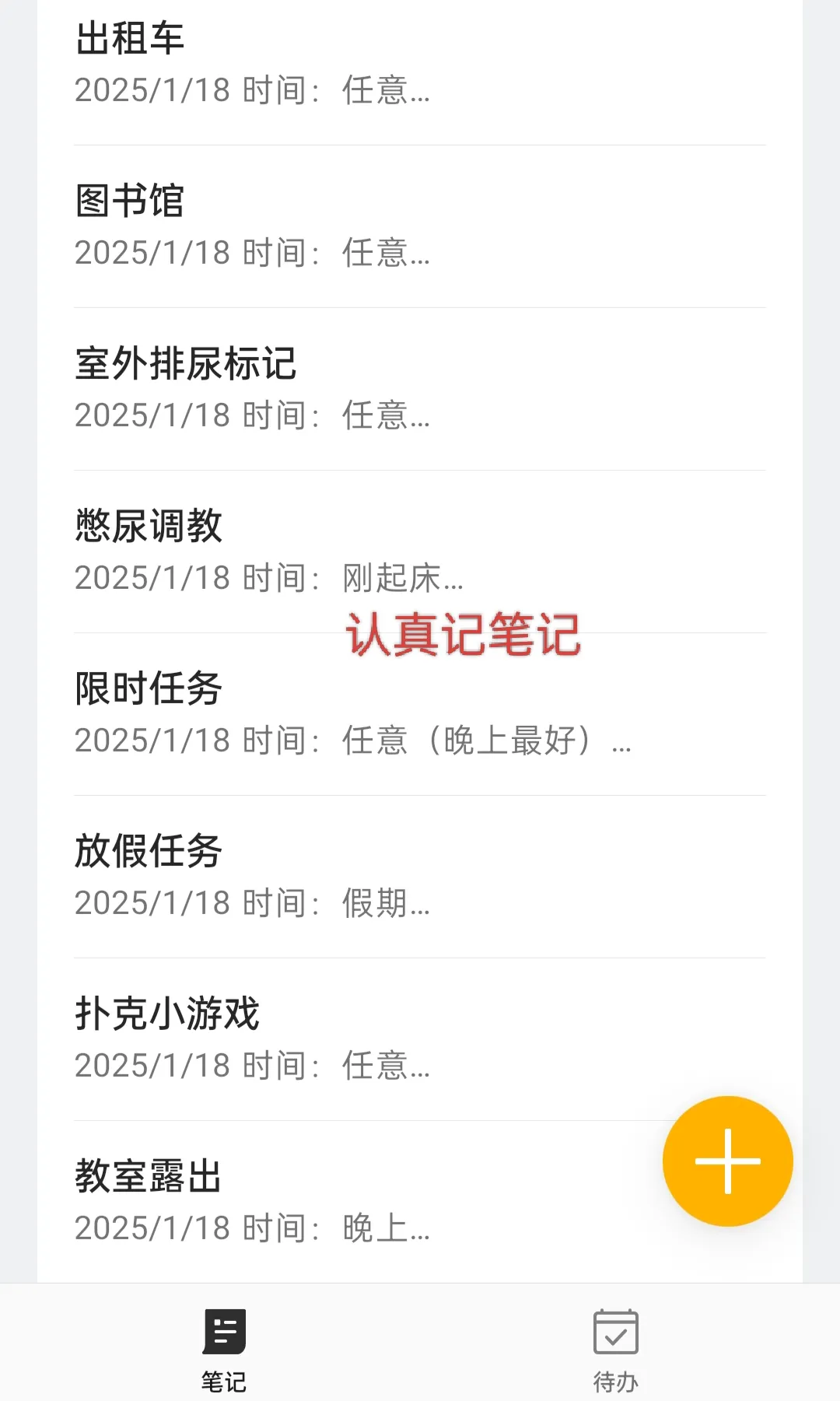Select the 笔记 tab
840x1401 pixels.
pyautogui.click(x=224, y=1349)
